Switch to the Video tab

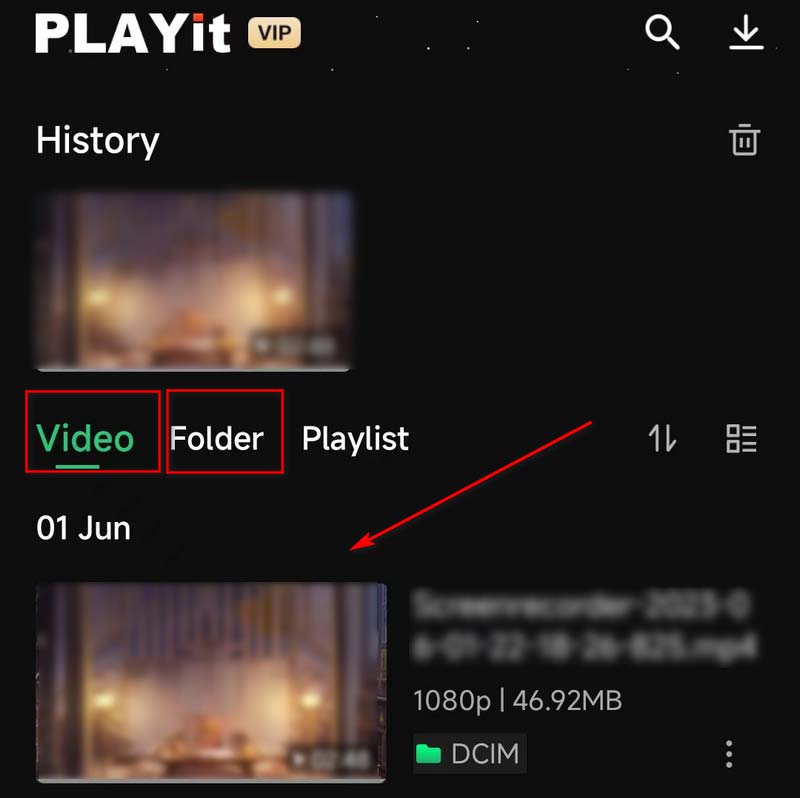point(85,438)
